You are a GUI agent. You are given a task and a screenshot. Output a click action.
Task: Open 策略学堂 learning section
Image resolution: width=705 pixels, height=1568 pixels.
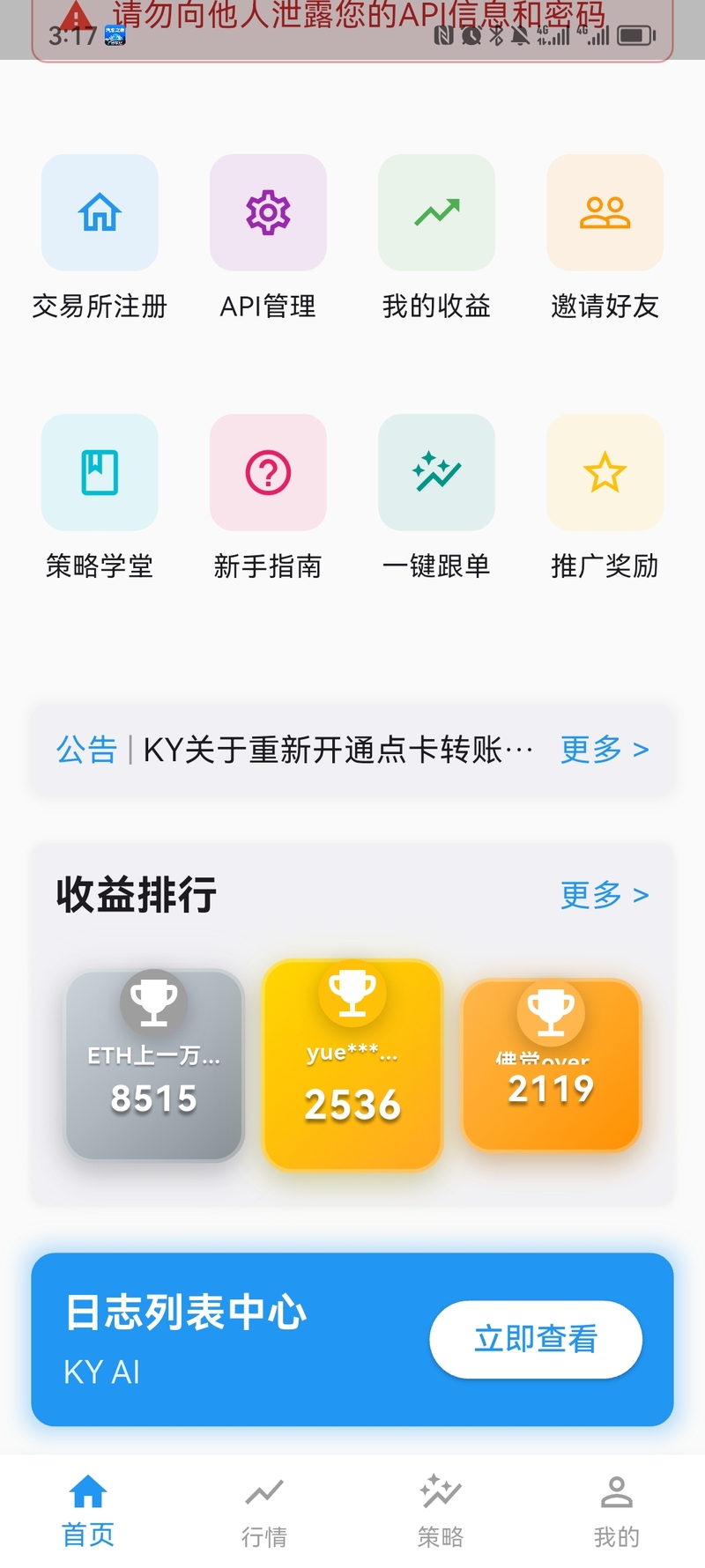tap(100, 473)
